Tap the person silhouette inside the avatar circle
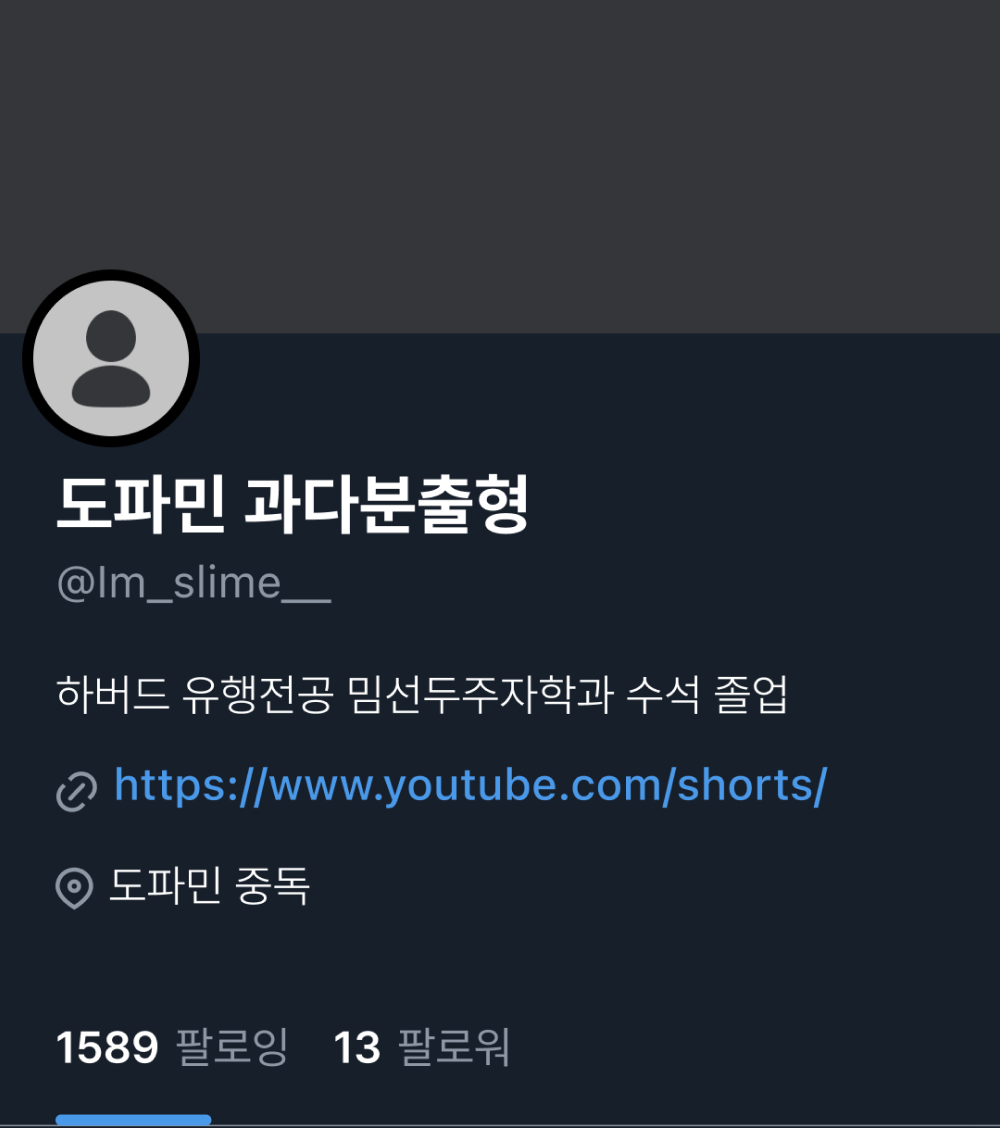 click(110, 357)
